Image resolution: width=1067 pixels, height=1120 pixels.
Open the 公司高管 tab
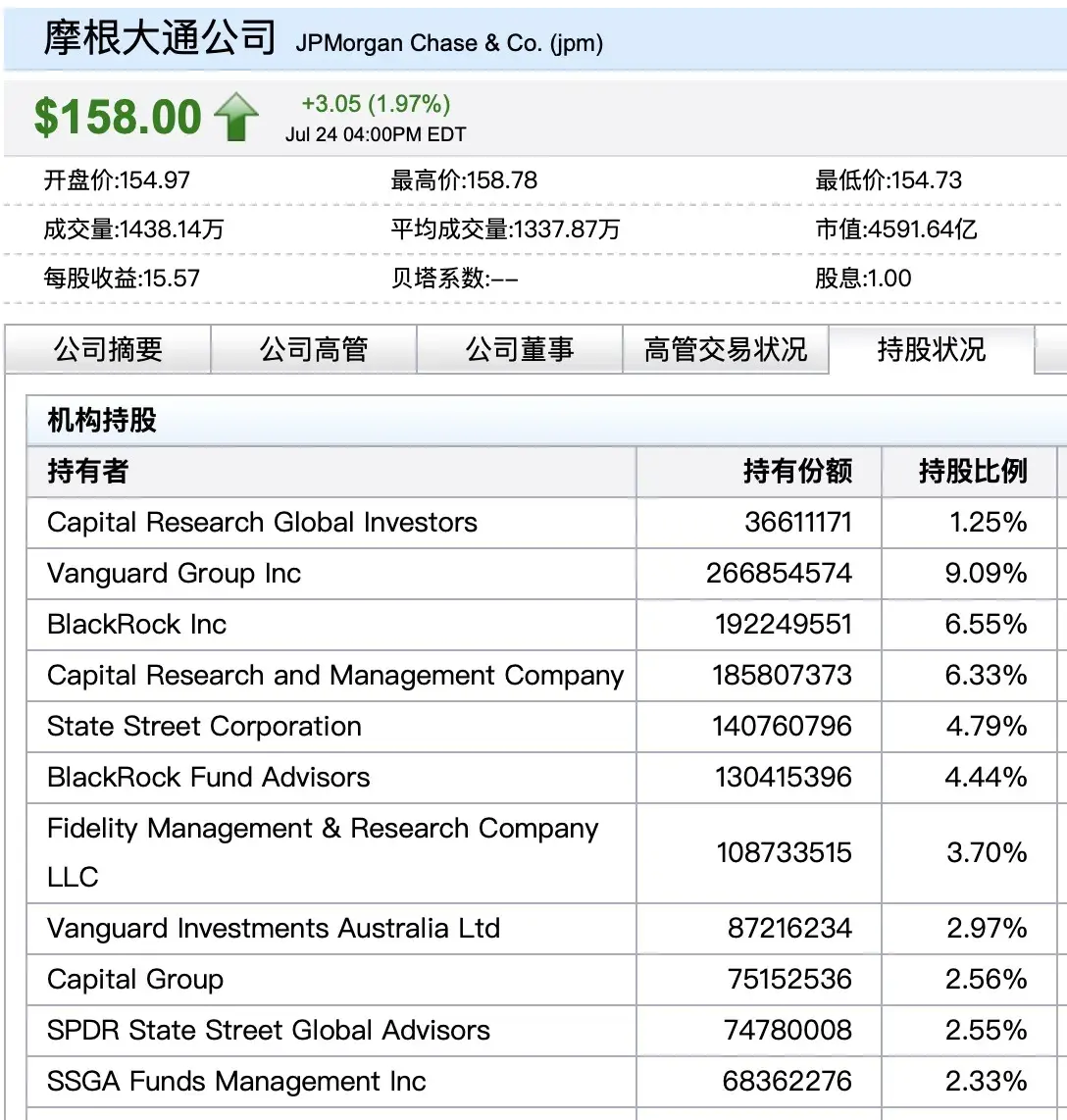314,350
